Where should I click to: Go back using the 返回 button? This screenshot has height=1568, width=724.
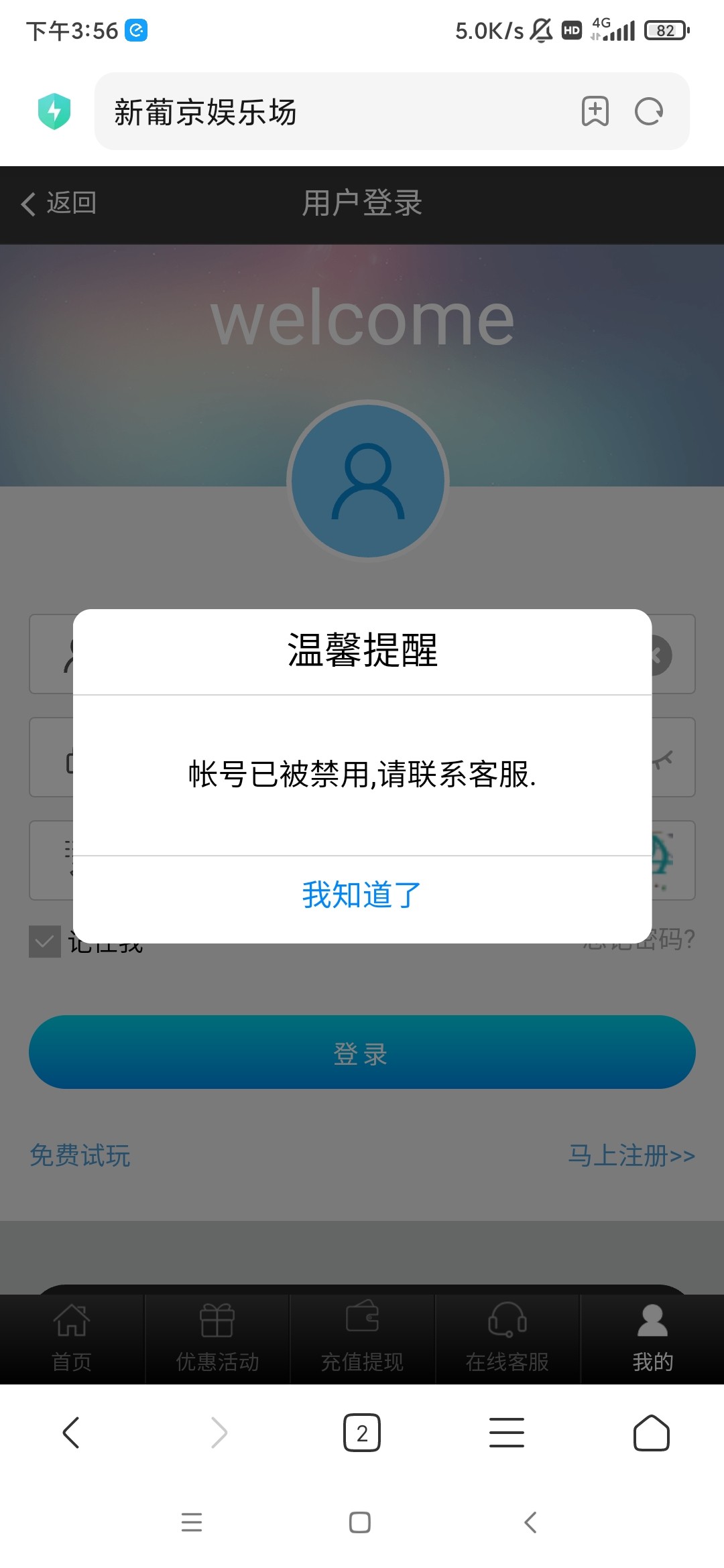click(x=59, y=203)
